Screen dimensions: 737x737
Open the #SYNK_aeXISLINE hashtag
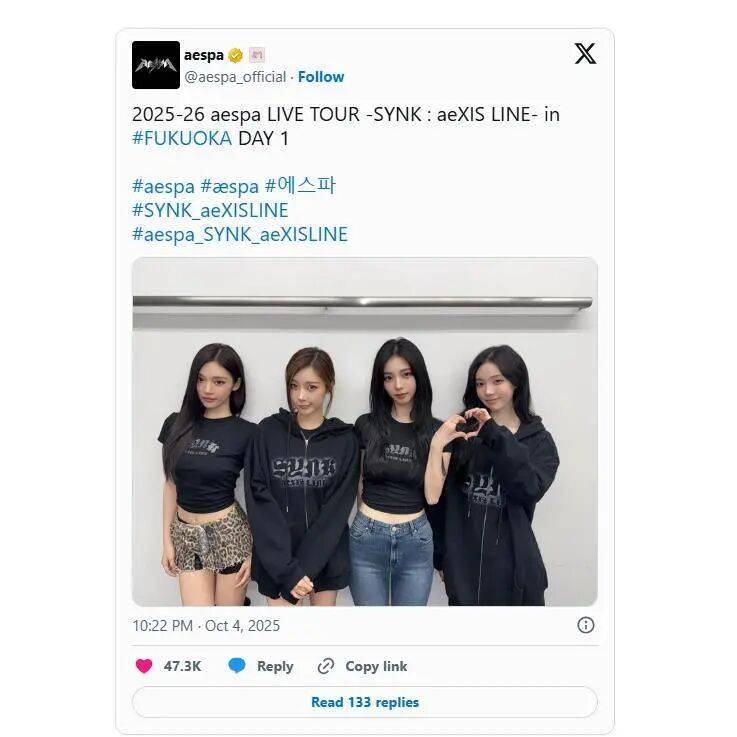(x=210, y=210)
